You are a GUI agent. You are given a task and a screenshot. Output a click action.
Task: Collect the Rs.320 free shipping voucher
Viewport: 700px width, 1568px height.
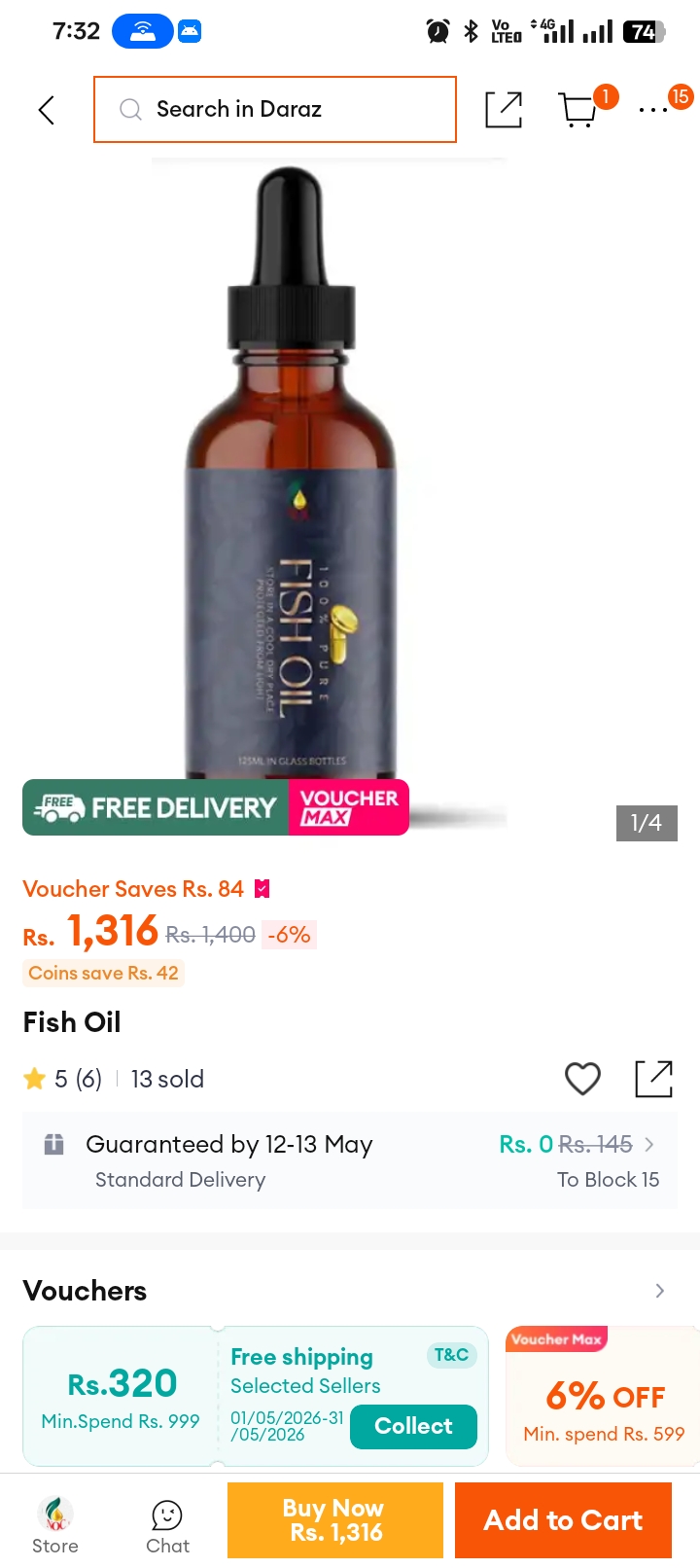413,1426
